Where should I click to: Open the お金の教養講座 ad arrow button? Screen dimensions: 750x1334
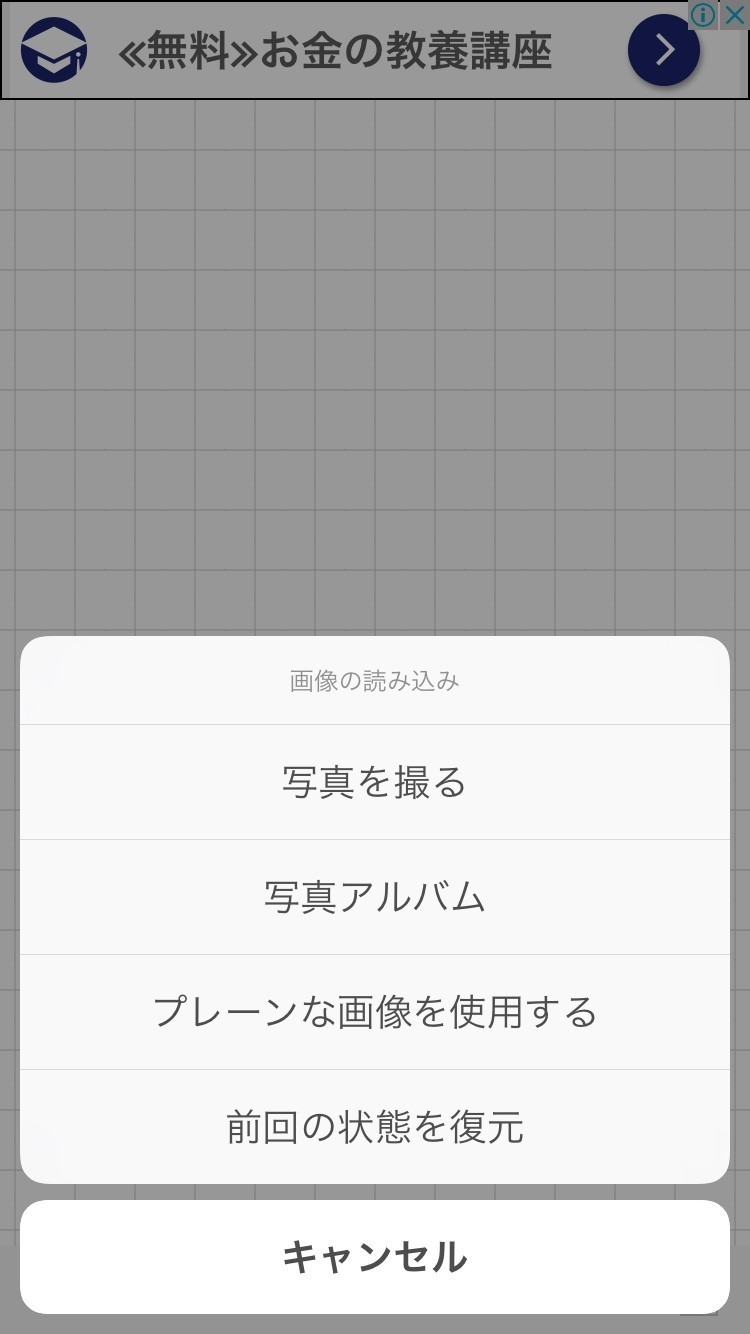coord(663,50)
